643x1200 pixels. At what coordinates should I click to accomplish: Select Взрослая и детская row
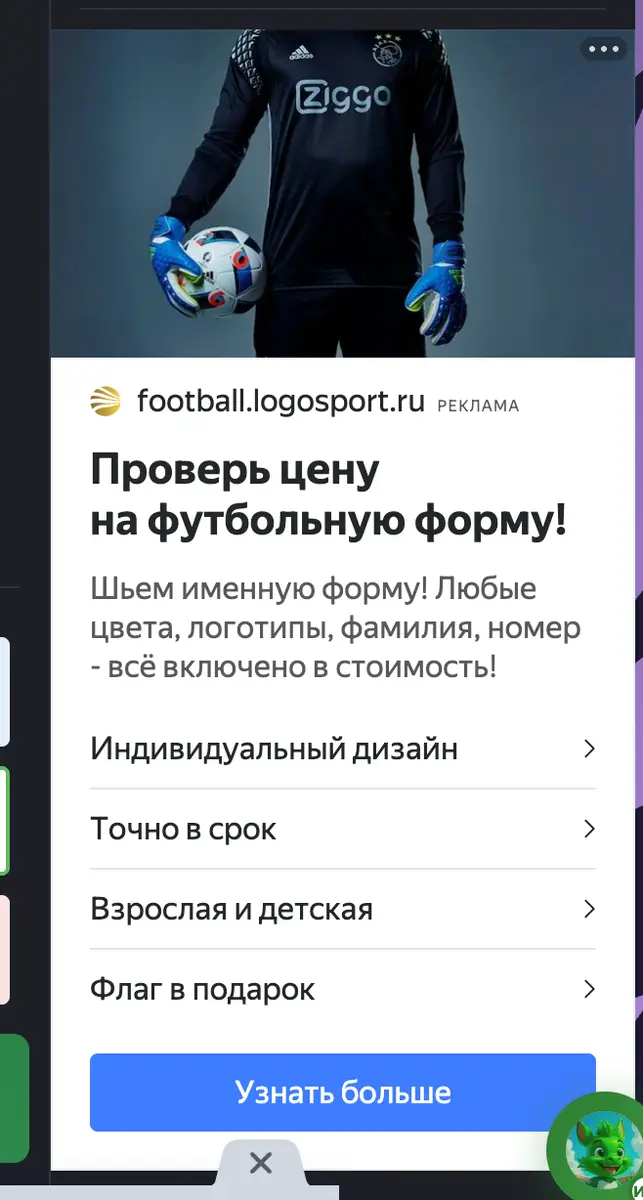pyautogui.click(x=343, y=909)
